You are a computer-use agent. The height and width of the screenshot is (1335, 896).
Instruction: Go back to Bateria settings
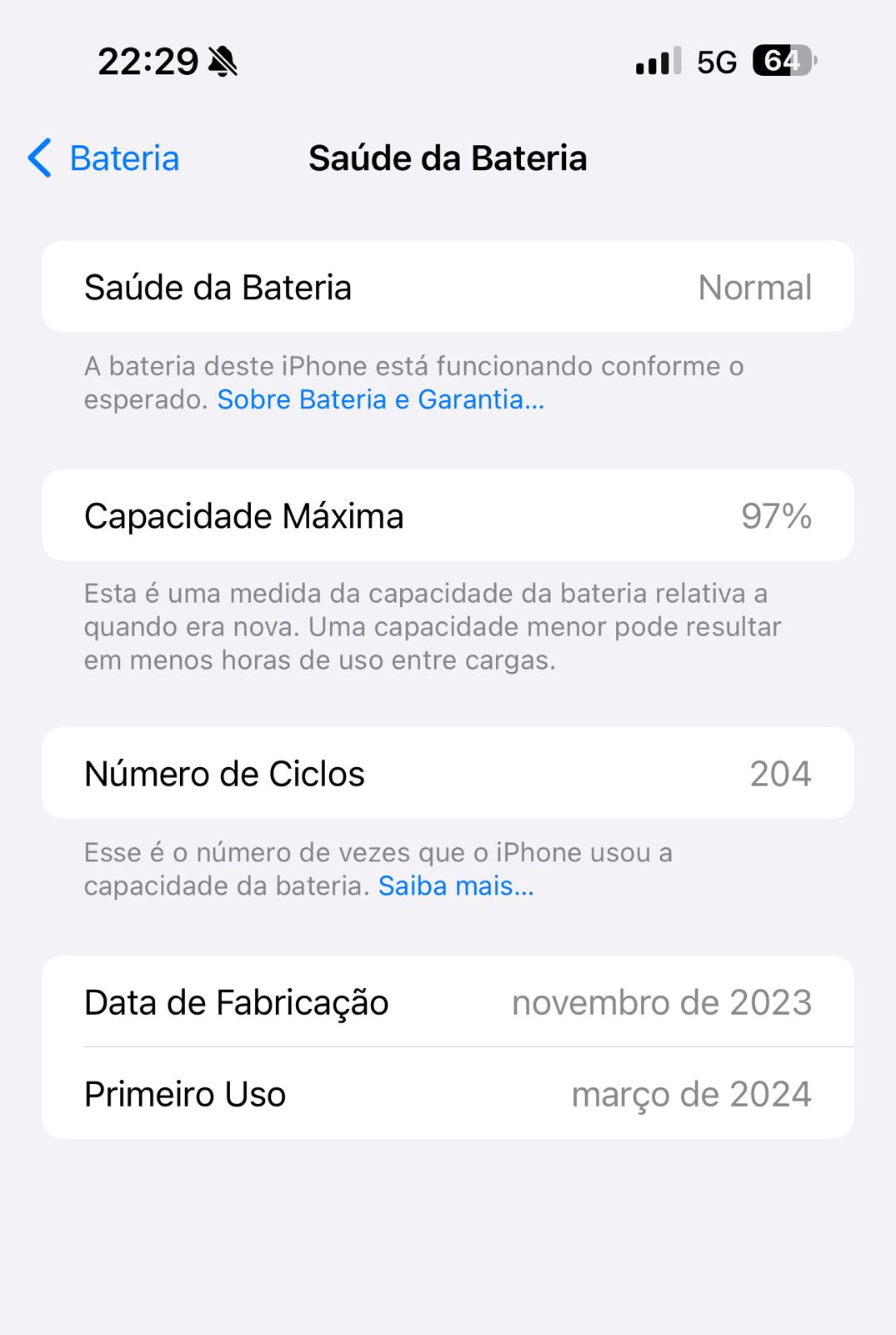104,158
